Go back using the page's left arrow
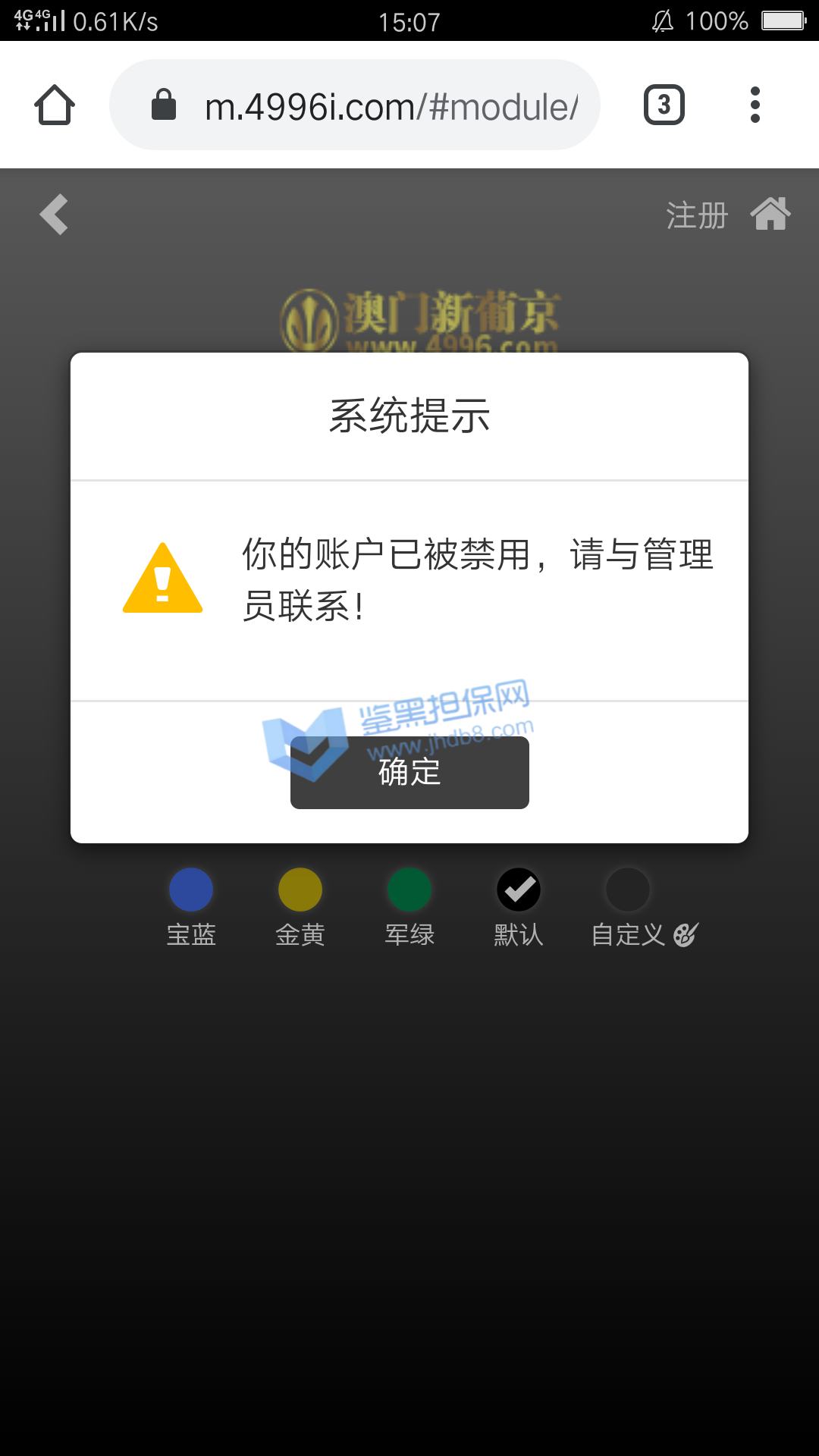 [x=54, y=215]
